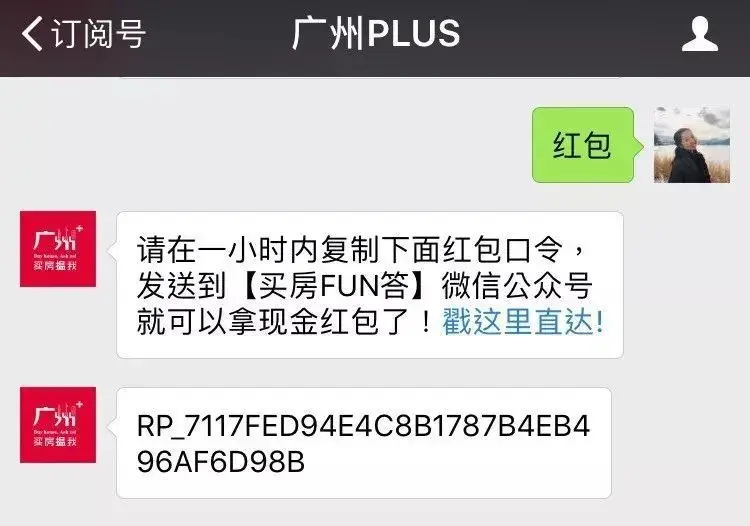Open 广州PLUS avatar beside the RP_ code message
The width and height of the screenshot is (750, 526).
pos(58,425)
